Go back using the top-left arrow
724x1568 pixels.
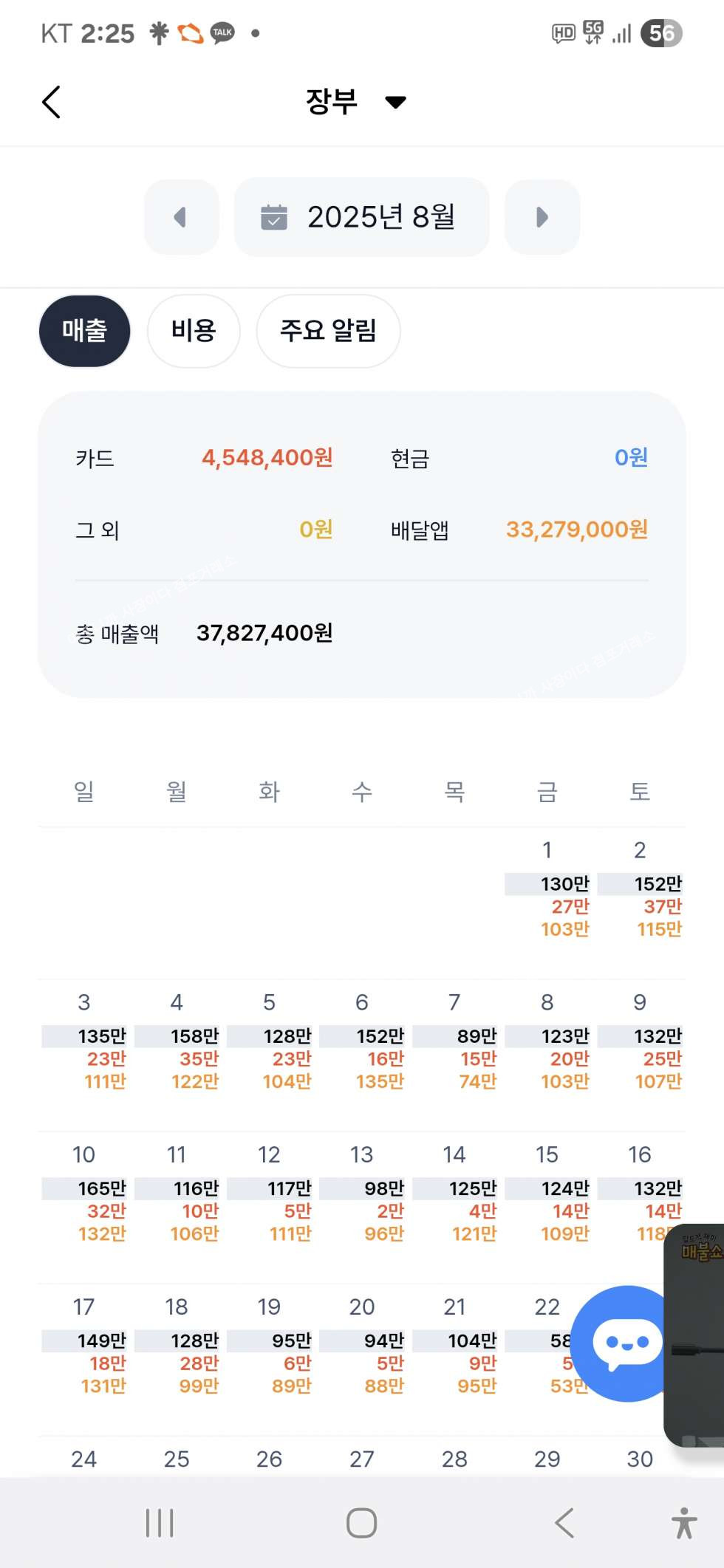coord(51,102)
